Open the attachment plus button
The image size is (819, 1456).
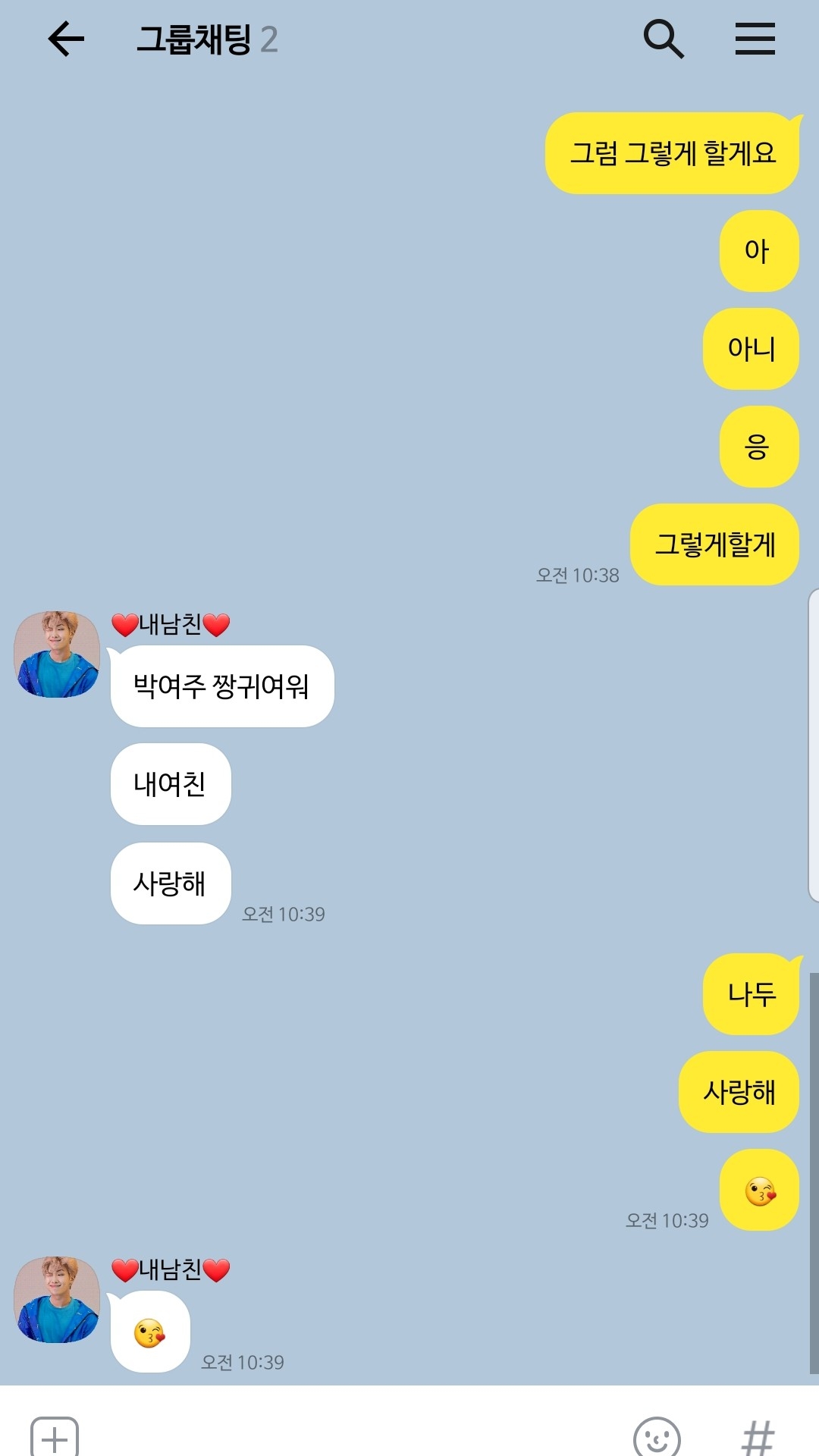pos(55,1436)
